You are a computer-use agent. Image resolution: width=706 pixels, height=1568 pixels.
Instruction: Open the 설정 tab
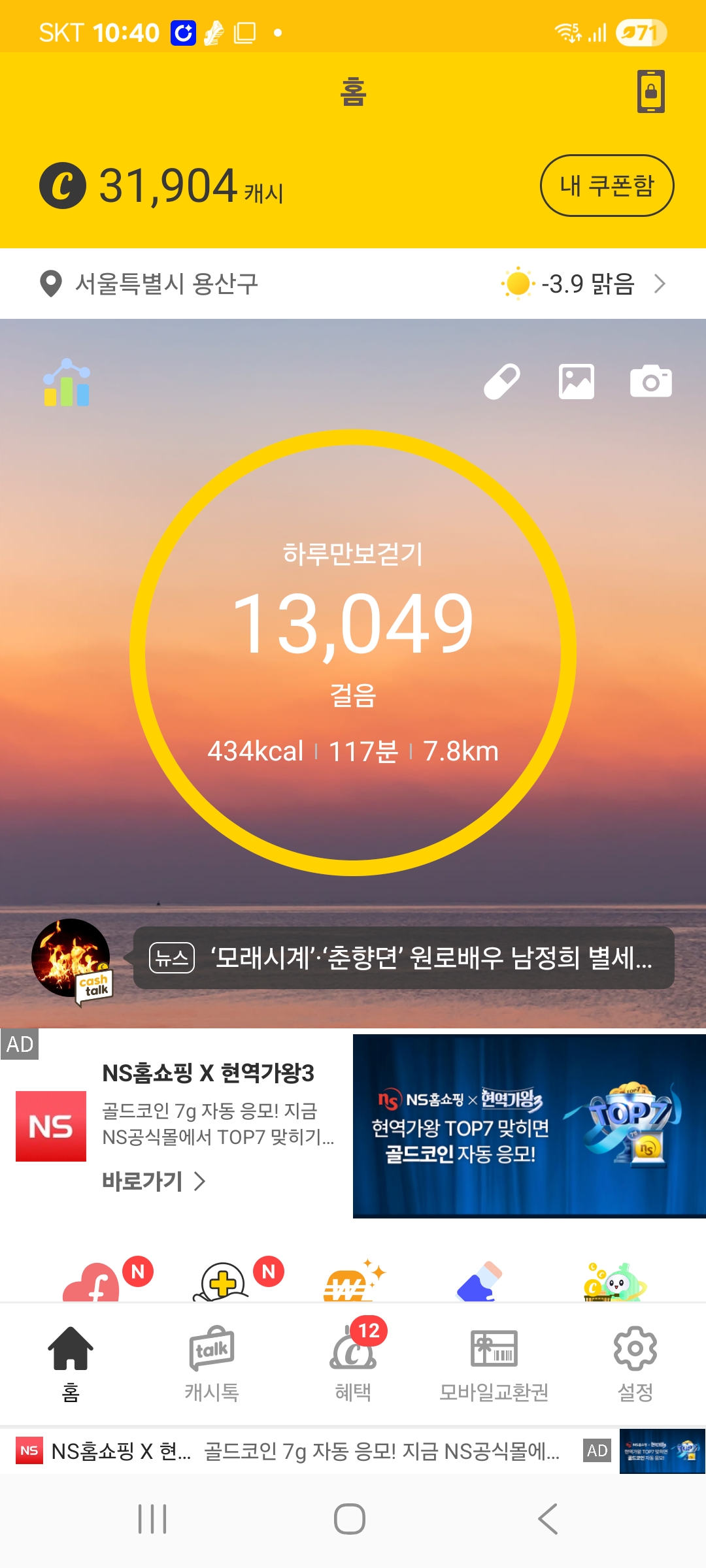click(x=635, y=1364)
